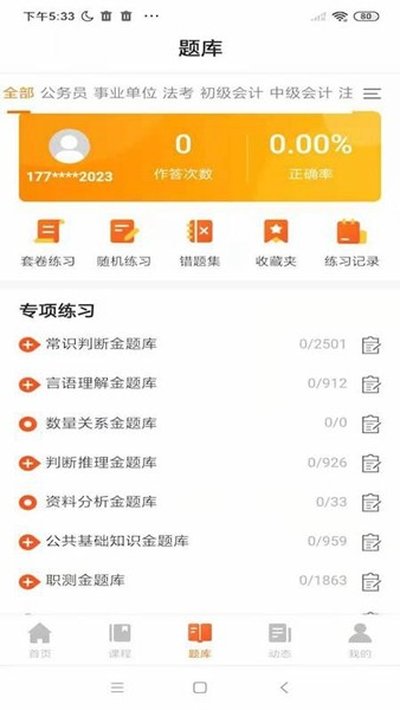The width and height of the screenshot is (400, 710).
Task: Go to the 首页 home tab
Action: pos(40,640)
